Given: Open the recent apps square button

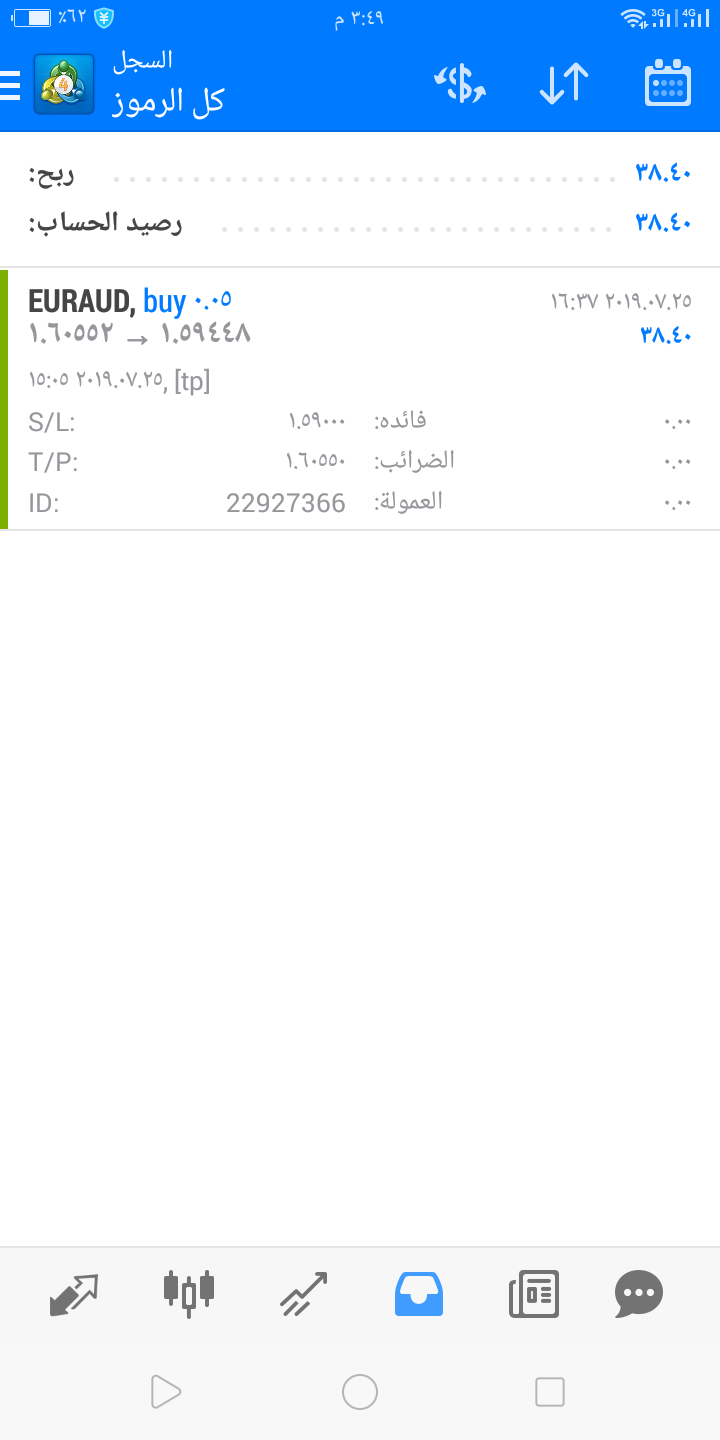Looking at the screenshot, I should pos(550,1391).
